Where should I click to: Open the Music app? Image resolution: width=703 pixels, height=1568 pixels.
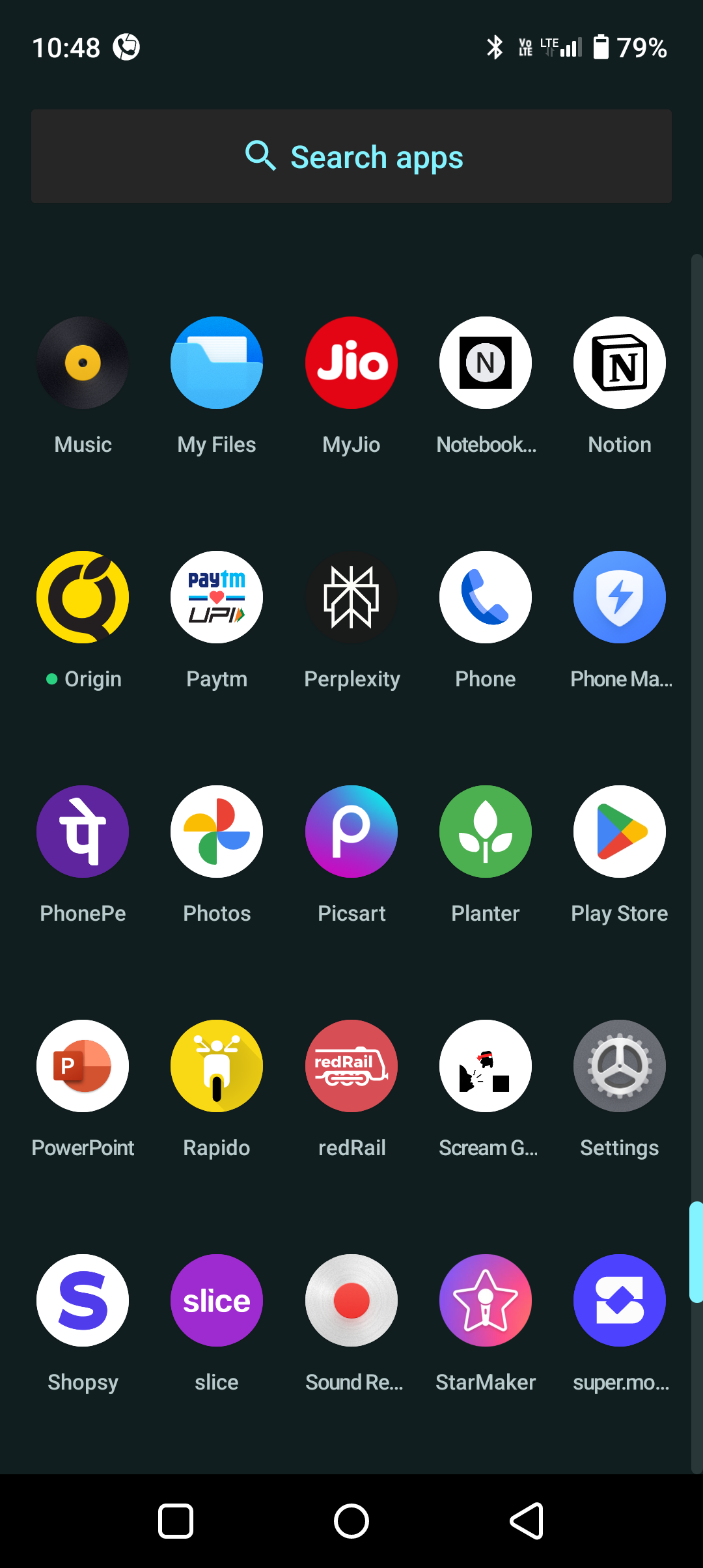83,363
